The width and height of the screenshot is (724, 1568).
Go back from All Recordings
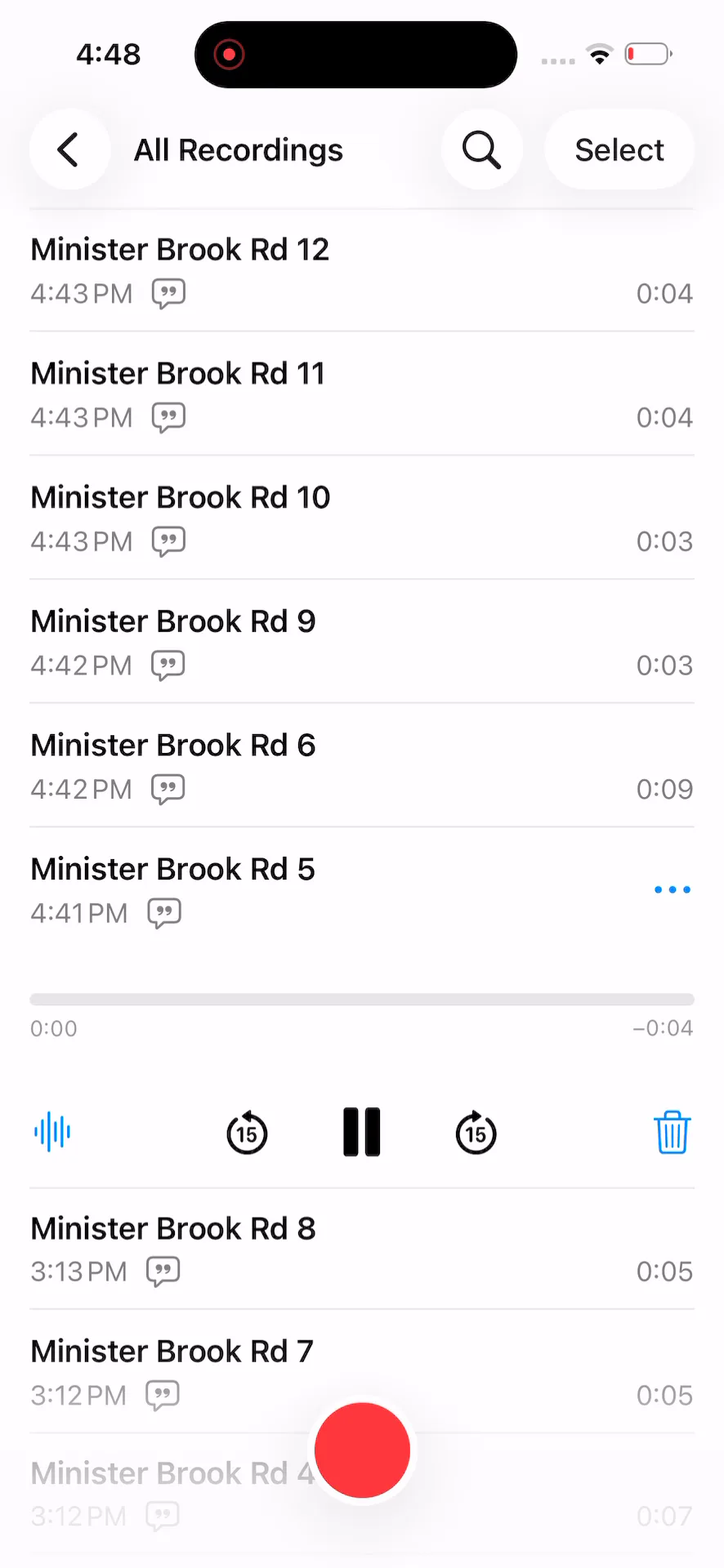pyautogui.click(x=69, y=150)
